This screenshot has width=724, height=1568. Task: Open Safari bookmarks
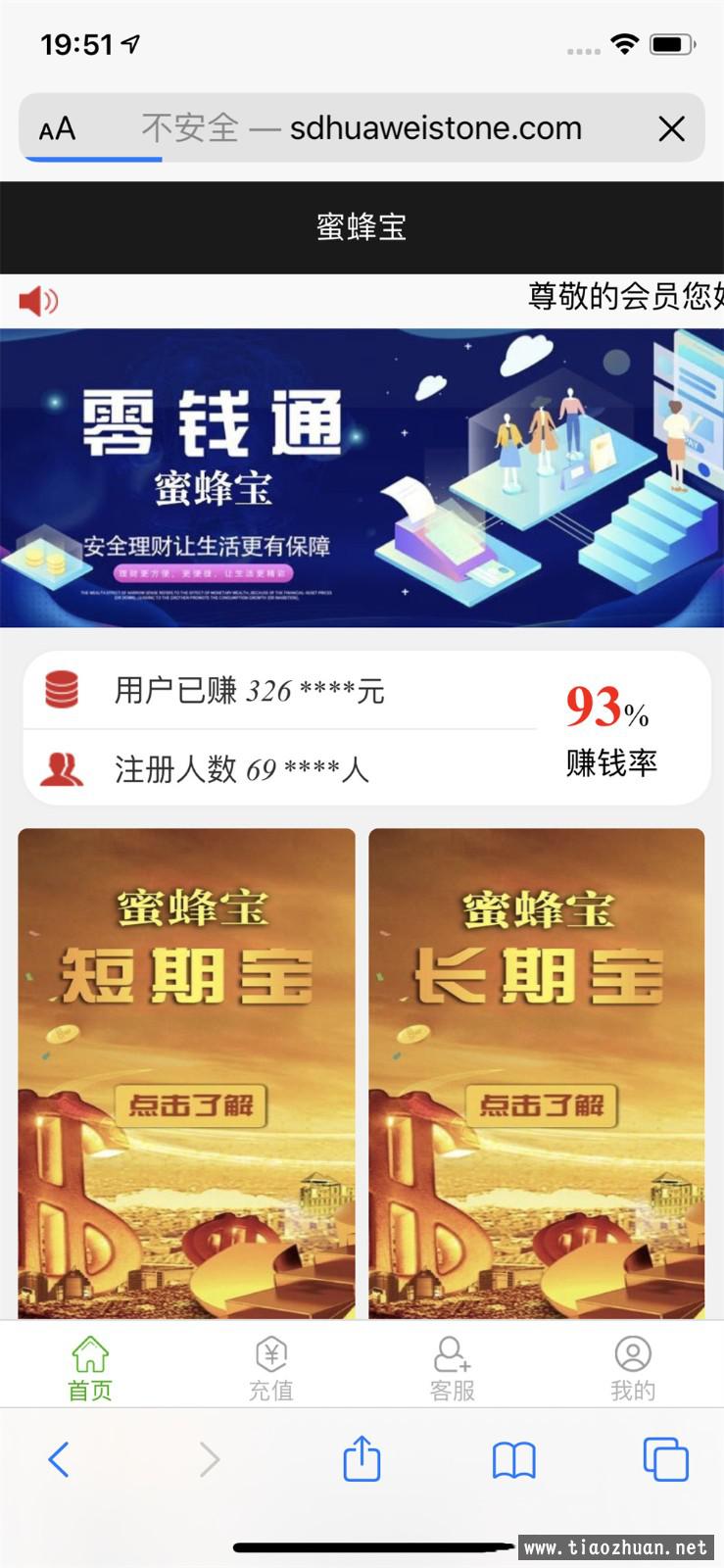(513, 1460)
